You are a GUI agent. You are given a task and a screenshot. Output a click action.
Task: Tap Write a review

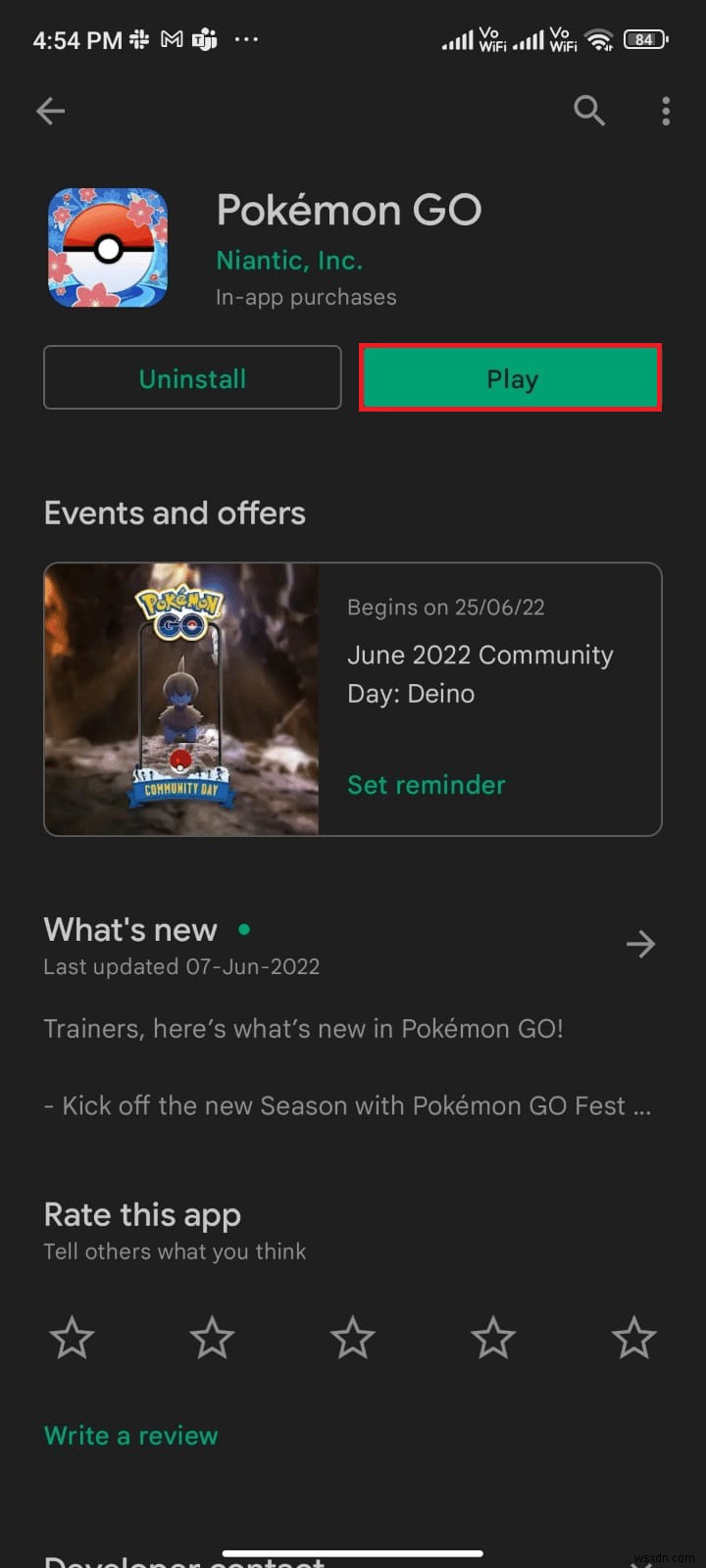pyautogui.click(x=130, y=1435)
